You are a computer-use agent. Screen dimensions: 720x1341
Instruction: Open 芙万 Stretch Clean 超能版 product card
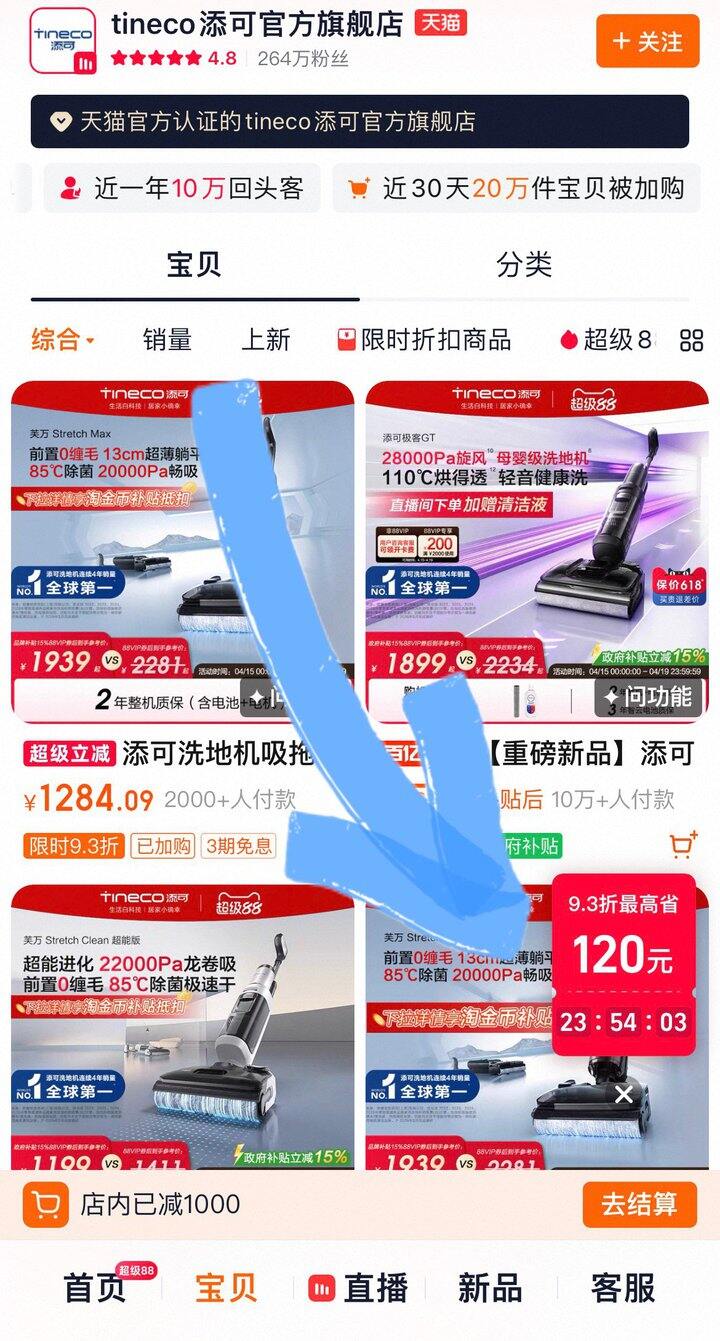(x=183, y=1027)
